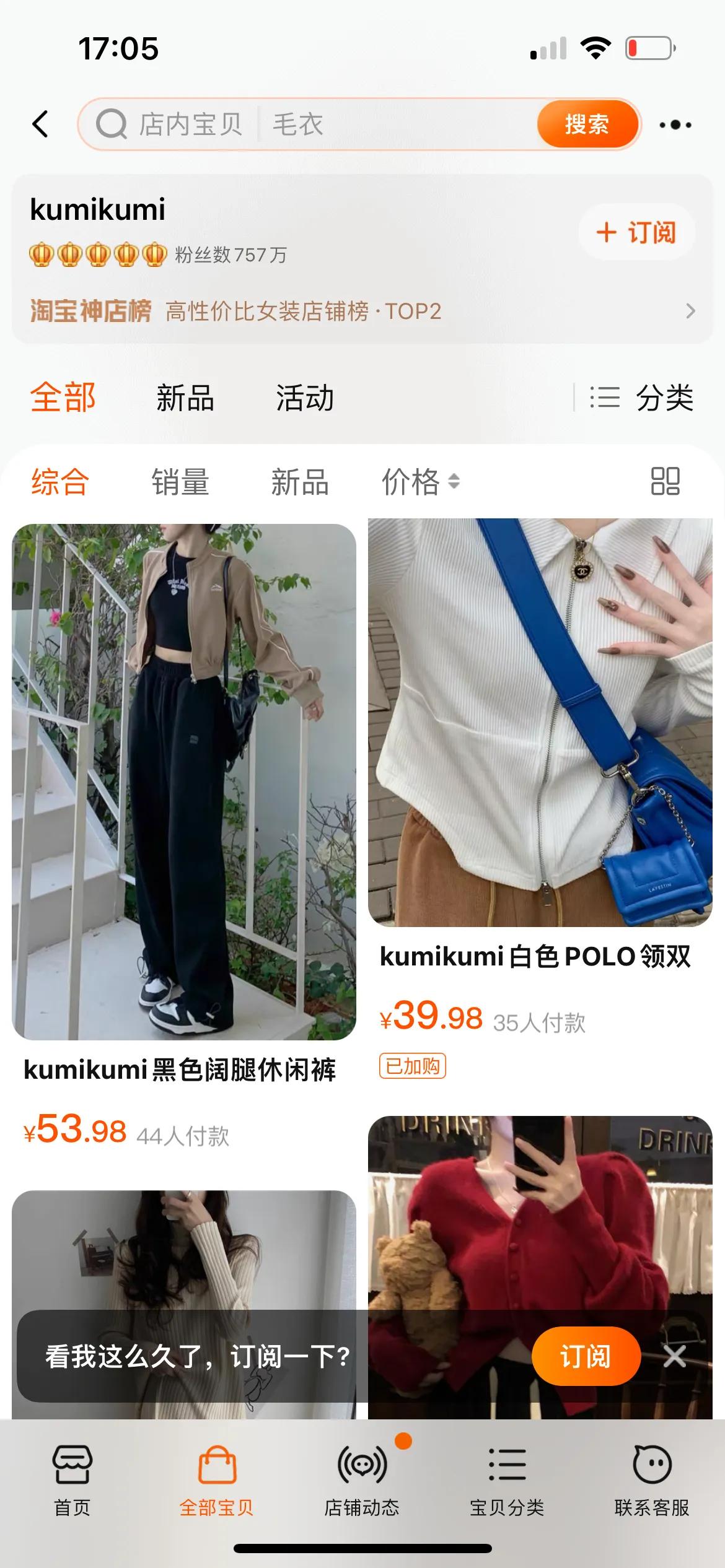Open the three-dot overflow menu
The height and width of the screenshot is (1568, 725).
(x=675, y=124)
